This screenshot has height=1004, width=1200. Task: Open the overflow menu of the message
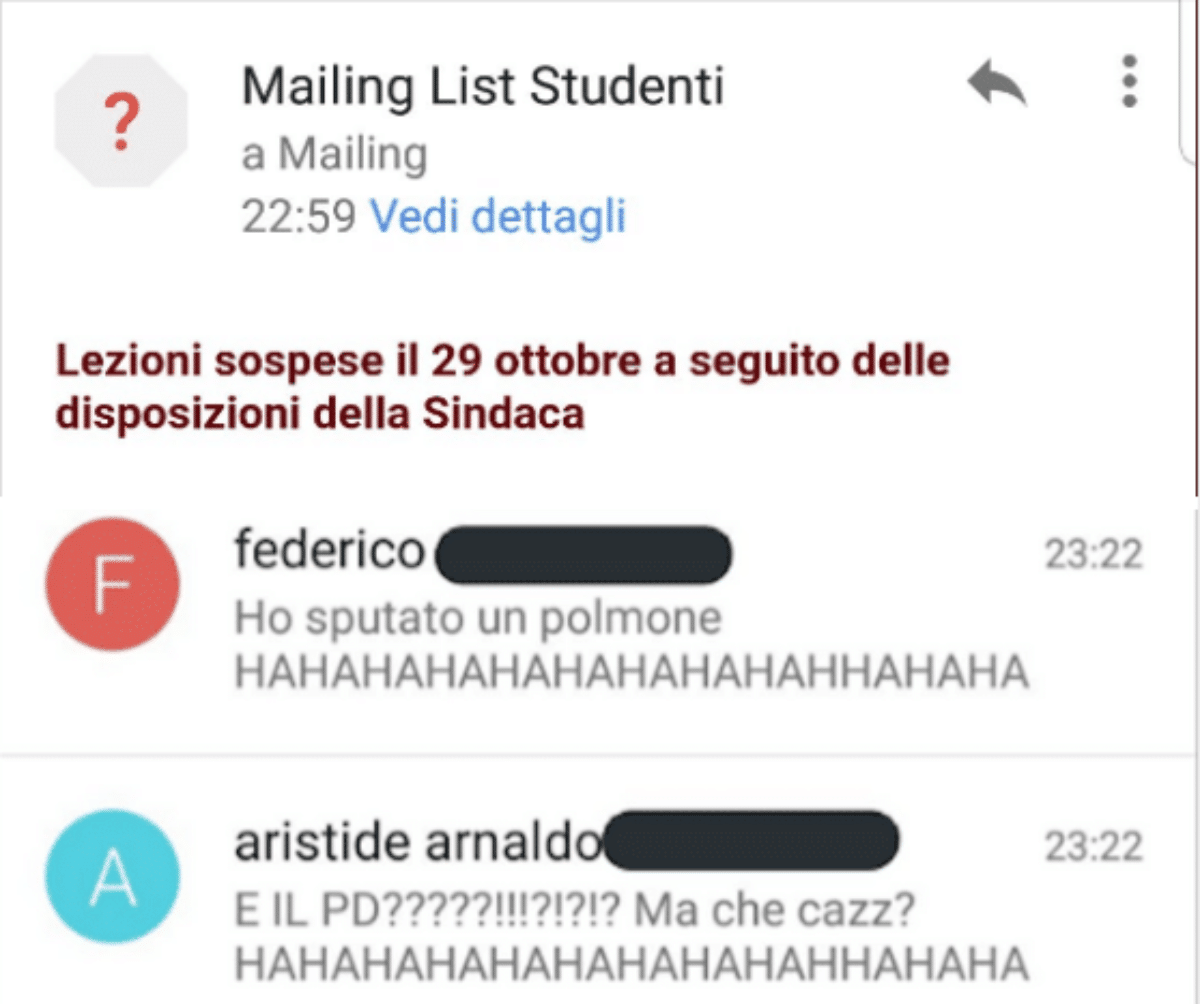pos(1129,82)
